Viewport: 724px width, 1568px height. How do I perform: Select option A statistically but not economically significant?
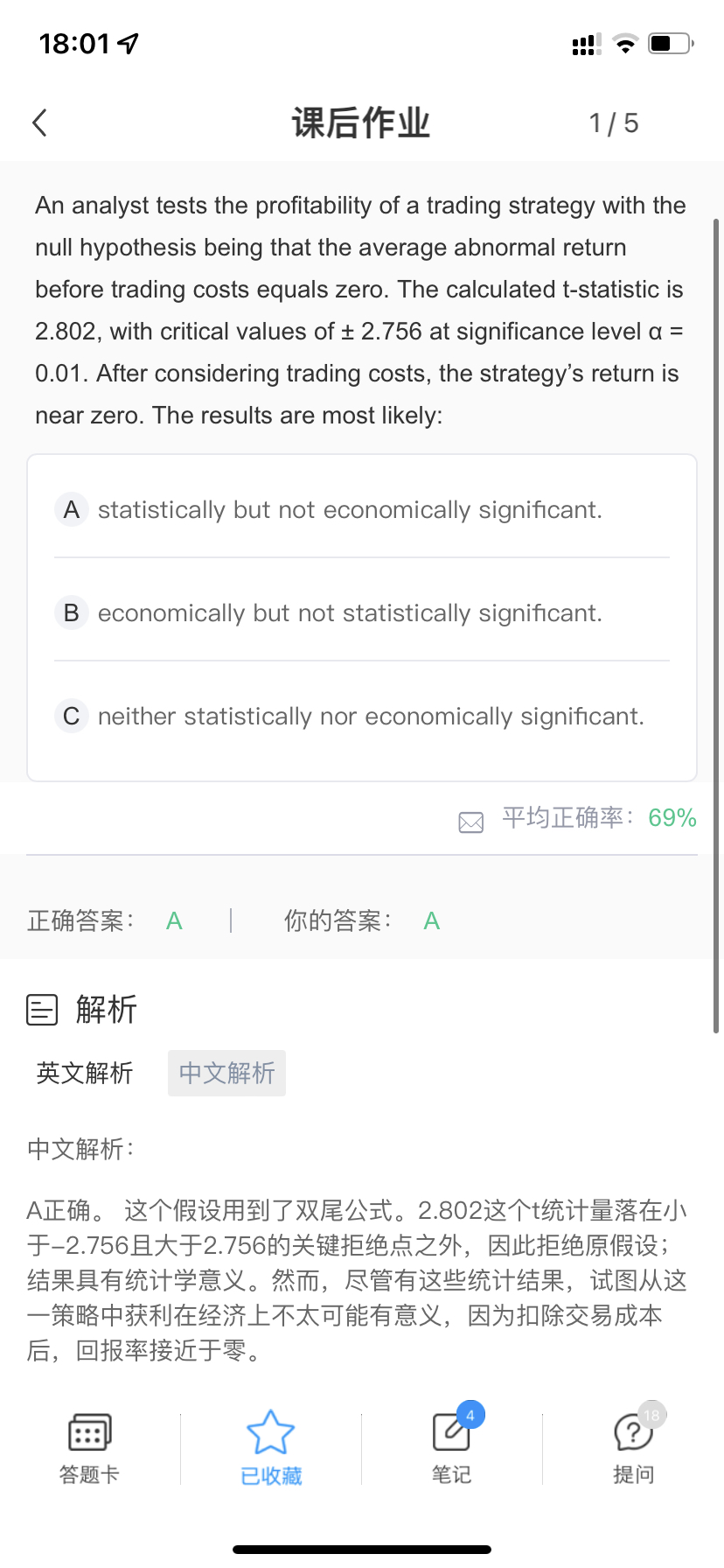(350, 509)
